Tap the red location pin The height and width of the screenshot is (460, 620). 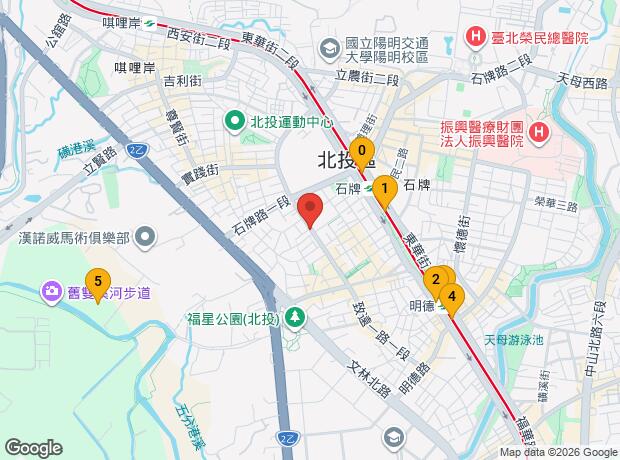(x=311, y=210)
